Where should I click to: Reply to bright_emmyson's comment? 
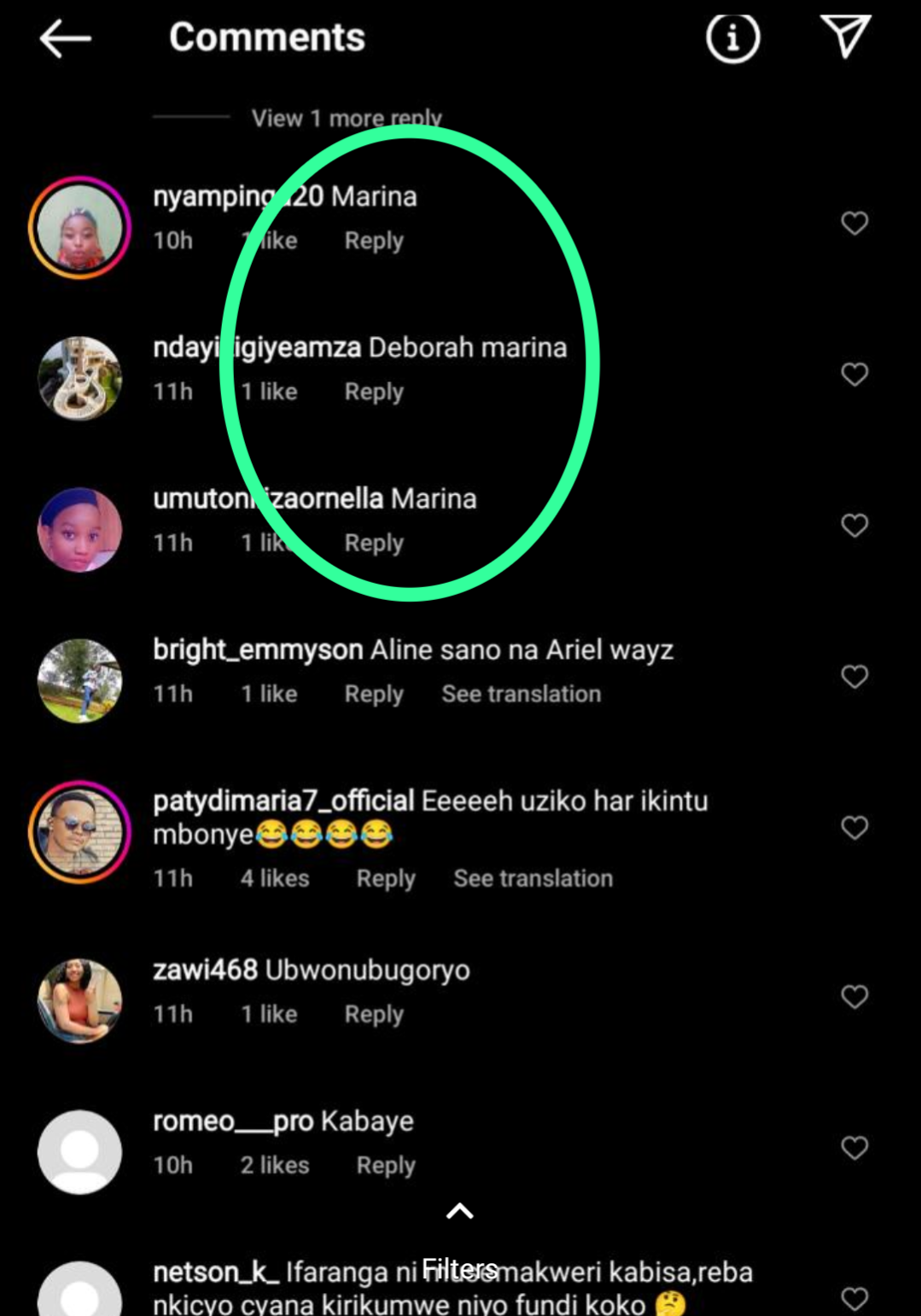point(373,694)
